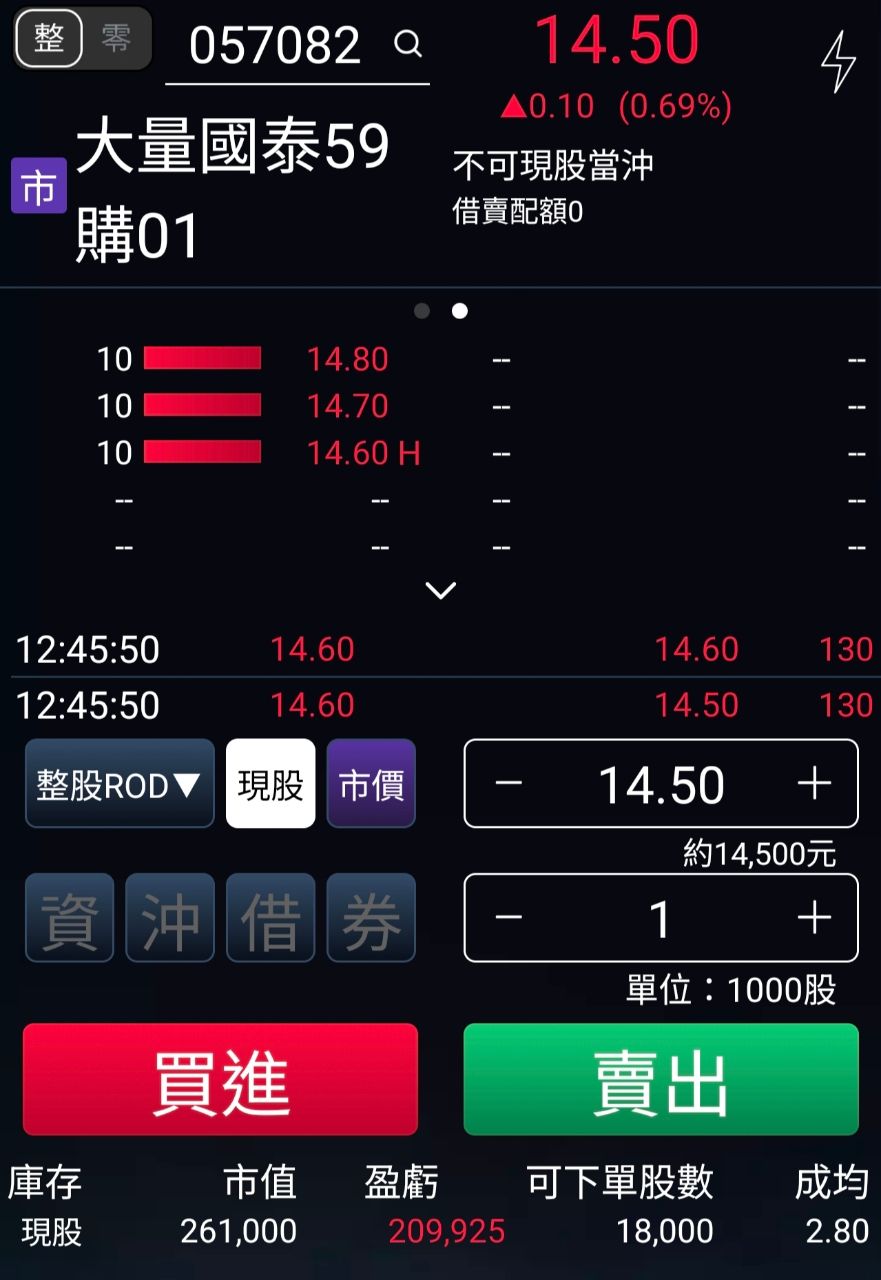Image resolution: width=881 pixels, height=1280 pixels.
Task: Open the 整股ROD order type dropdown
Action: pos(120,785)
